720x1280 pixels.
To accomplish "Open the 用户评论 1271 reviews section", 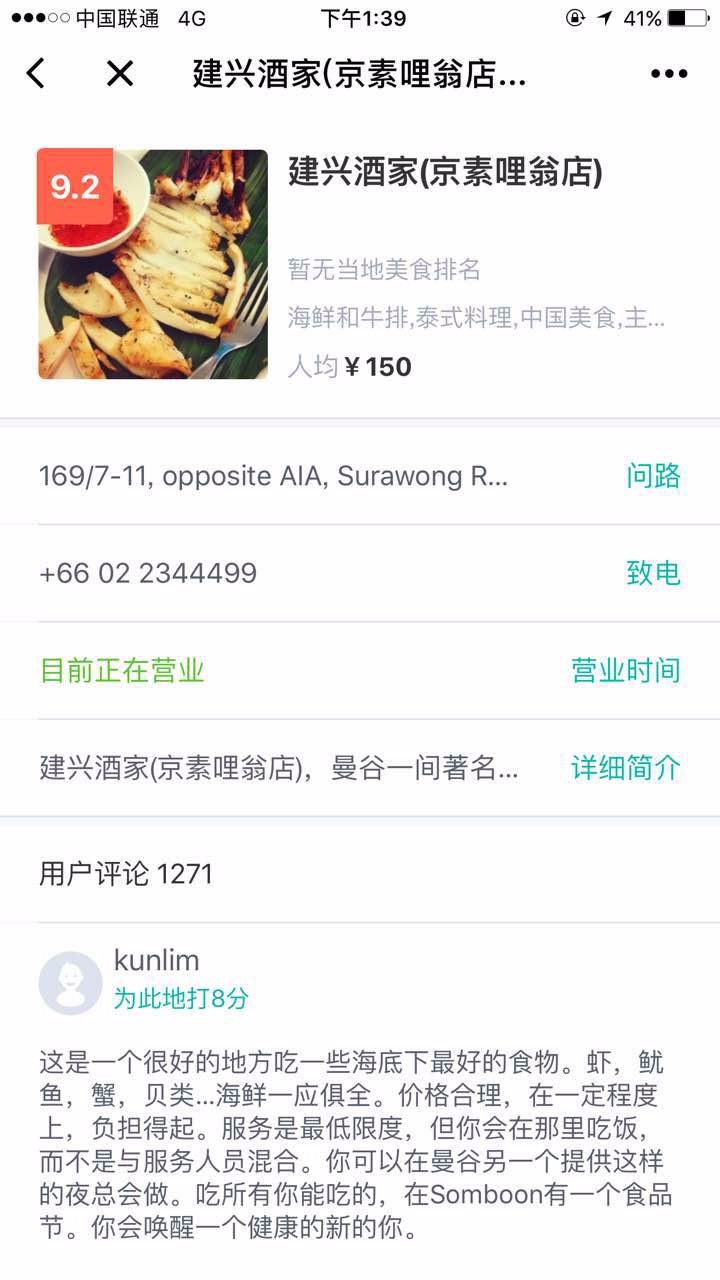I will [x=126, y=874].
